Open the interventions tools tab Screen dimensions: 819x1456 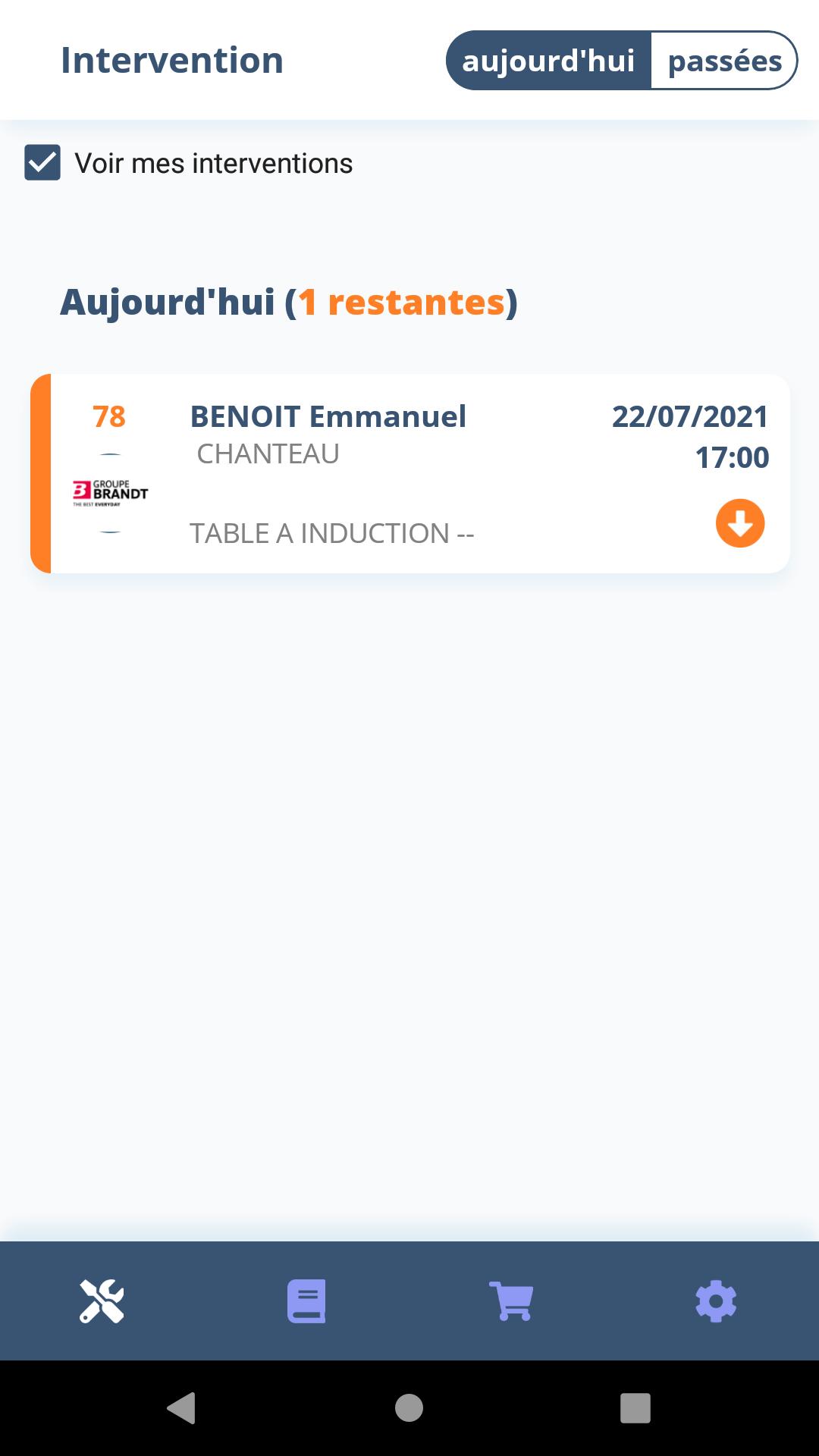pyautogui.click(x=102, y=1301)
